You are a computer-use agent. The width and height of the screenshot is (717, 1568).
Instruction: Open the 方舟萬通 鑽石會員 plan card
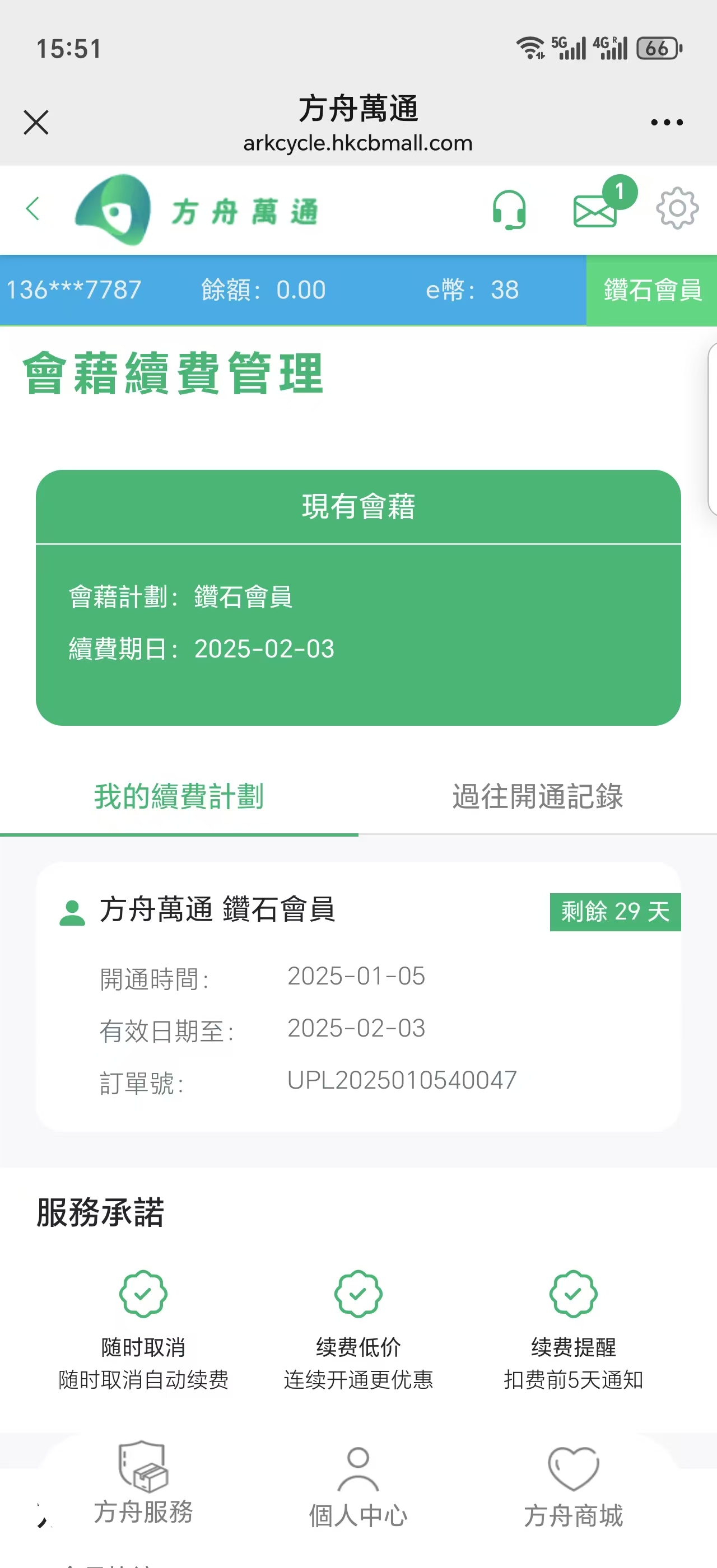click(358, 996)
